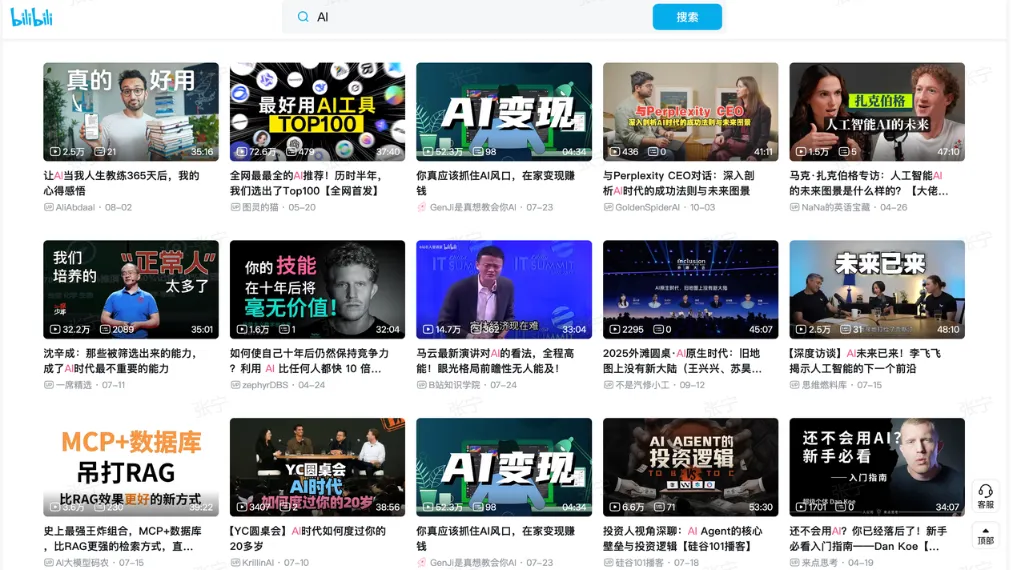1015x570 pixels.
Task: Open the 最好用AI工具 TOP100 video
Action: click(x=317, y=112)
